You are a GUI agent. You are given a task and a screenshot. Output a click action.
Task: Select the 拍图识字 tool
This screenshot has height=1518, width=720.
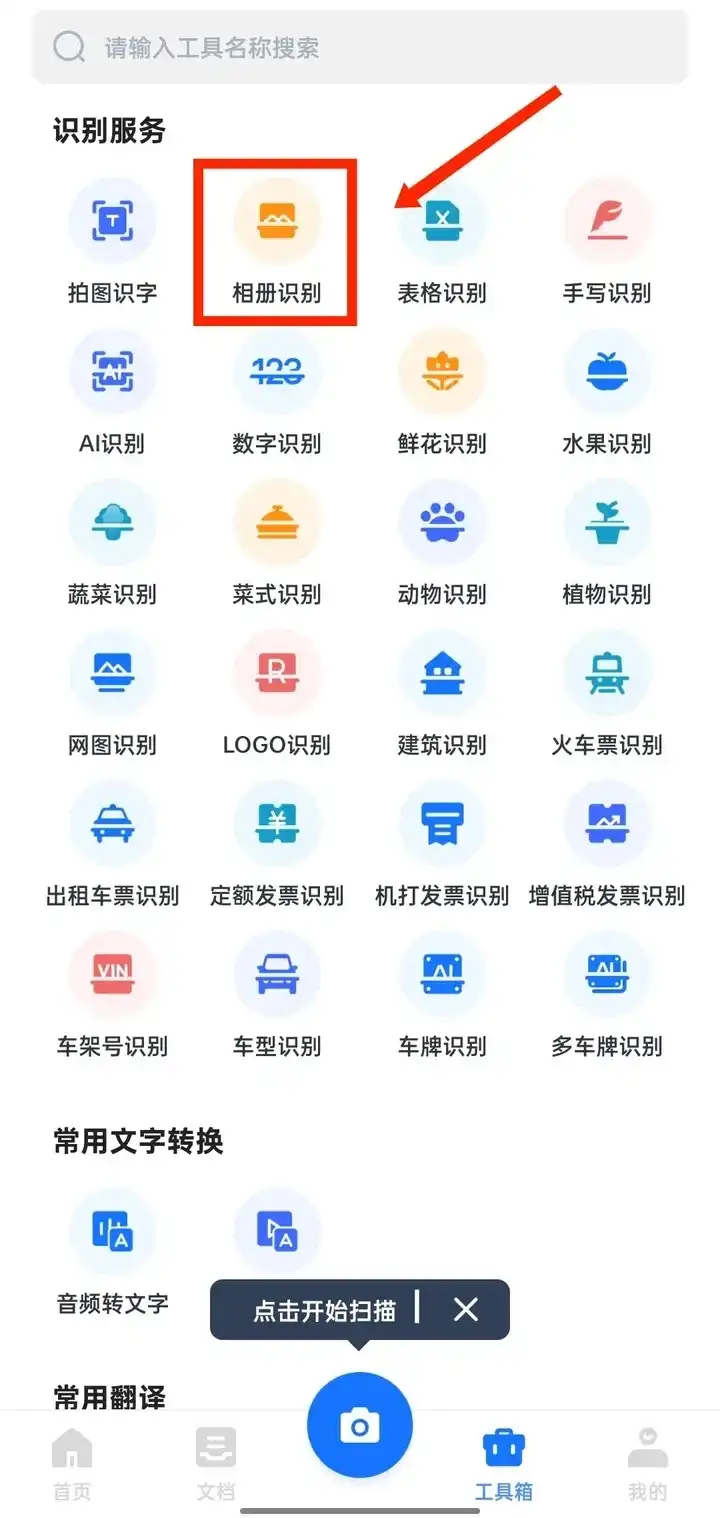tap(112, 242)
